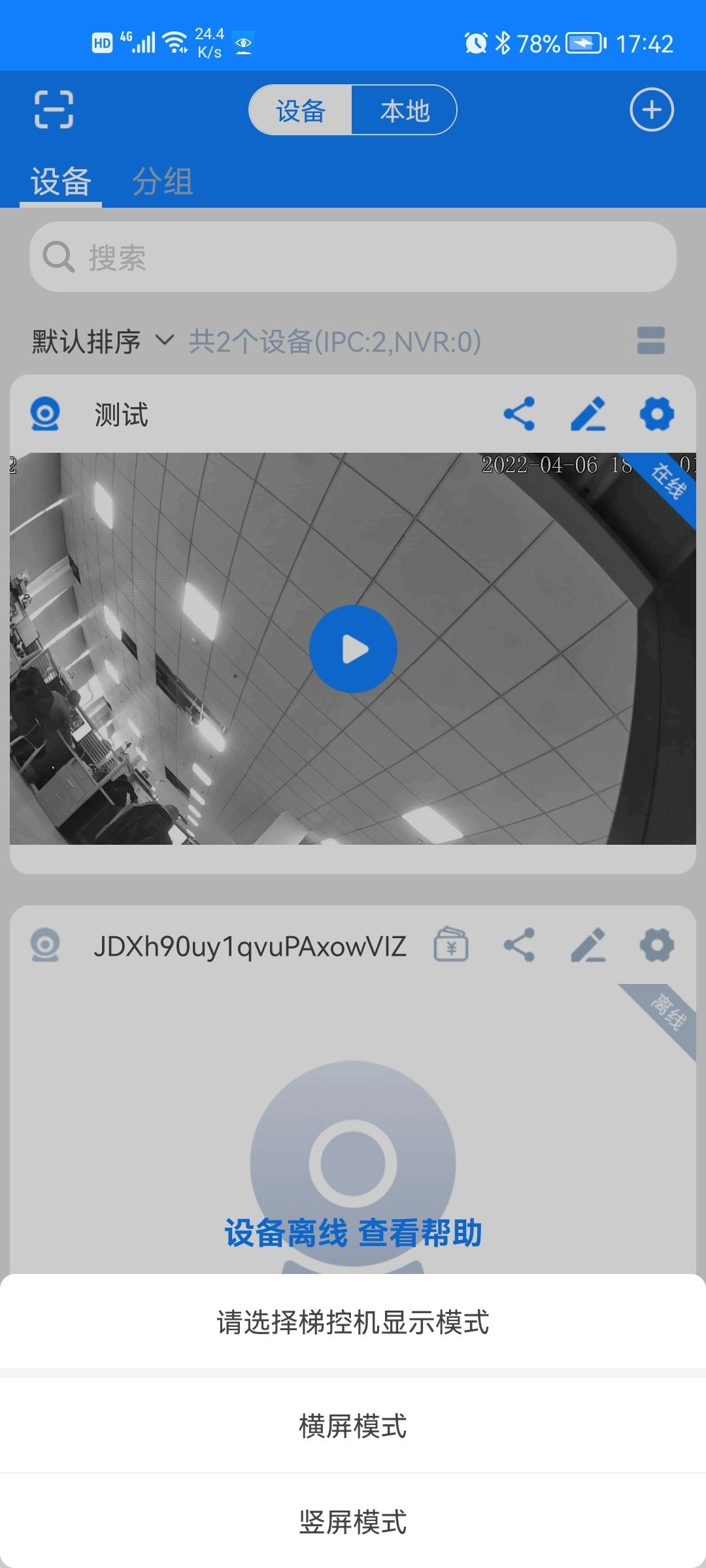Open settings for JDXh90uy1qvuPAxowVIZ device
706x1568 pixels.
click(656, 945)
